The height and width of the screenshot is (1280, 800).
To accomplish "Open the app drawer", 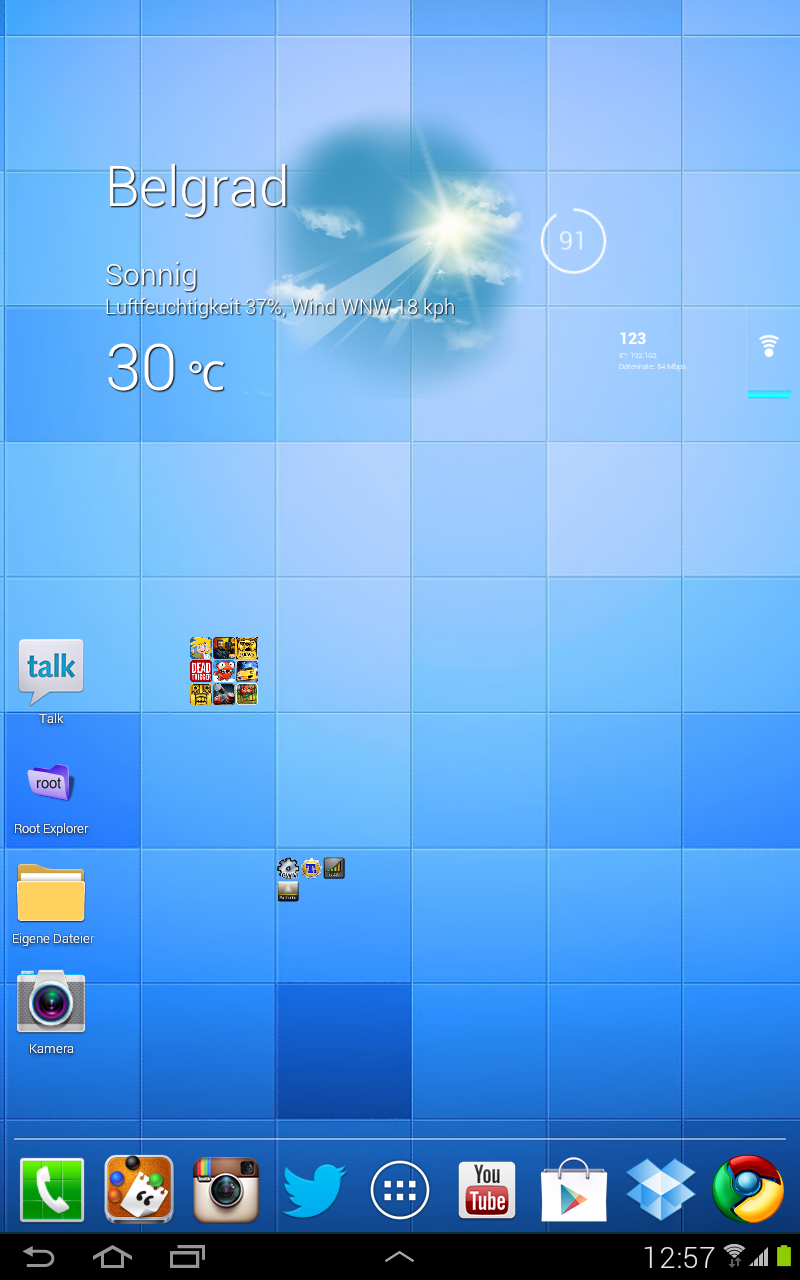I will pos(400,1190).
